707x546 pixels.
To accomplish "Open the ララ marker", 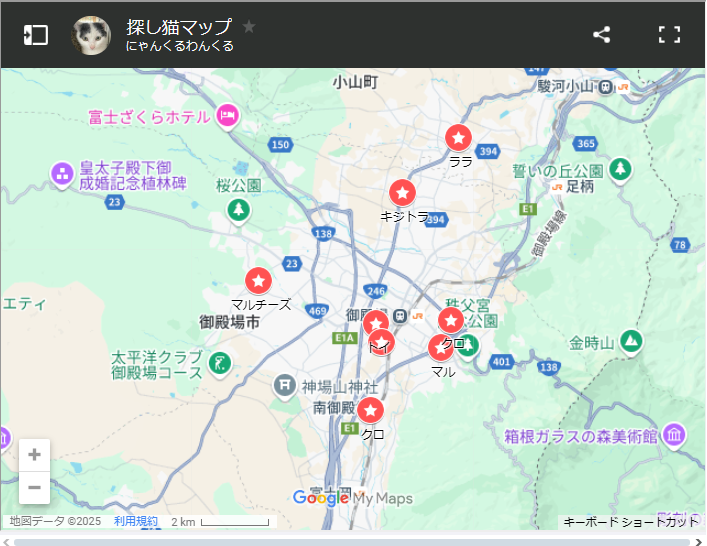I will 458,138.
